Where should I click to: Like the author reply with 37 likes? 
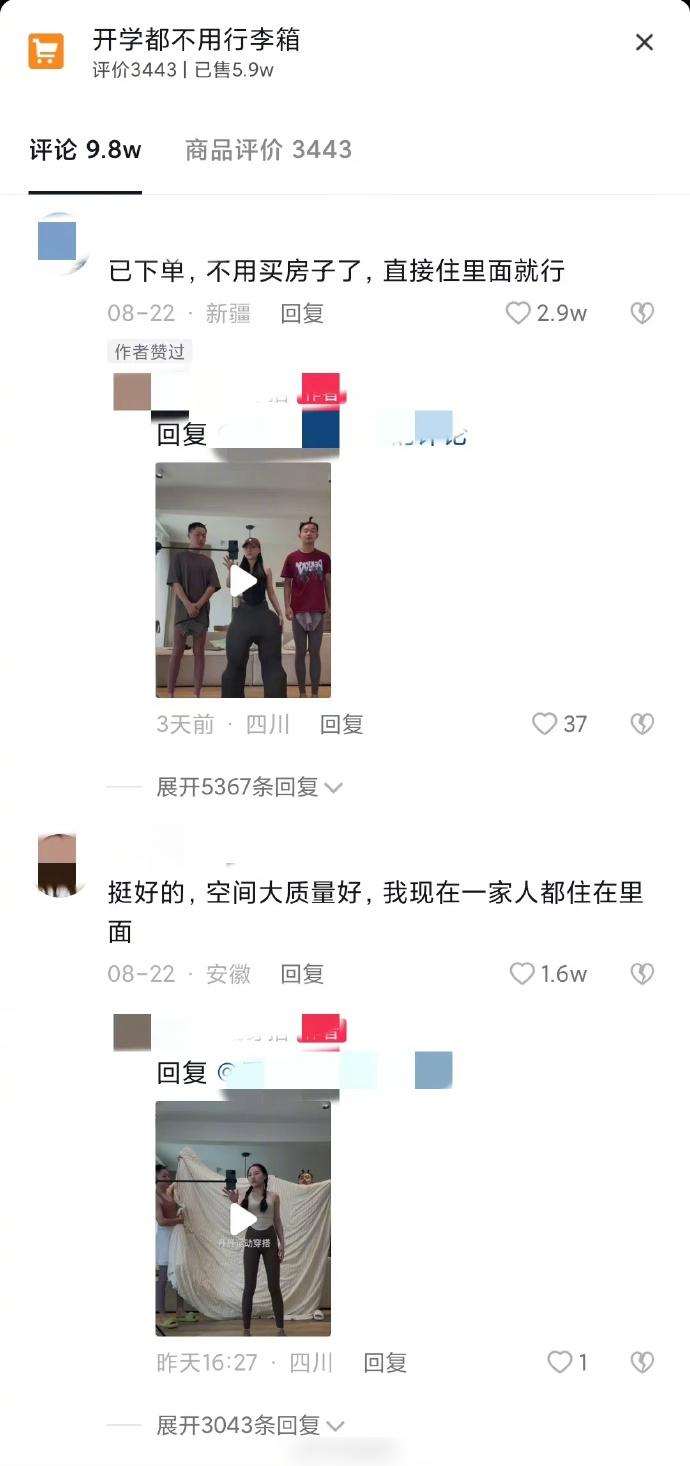point(545,724)
